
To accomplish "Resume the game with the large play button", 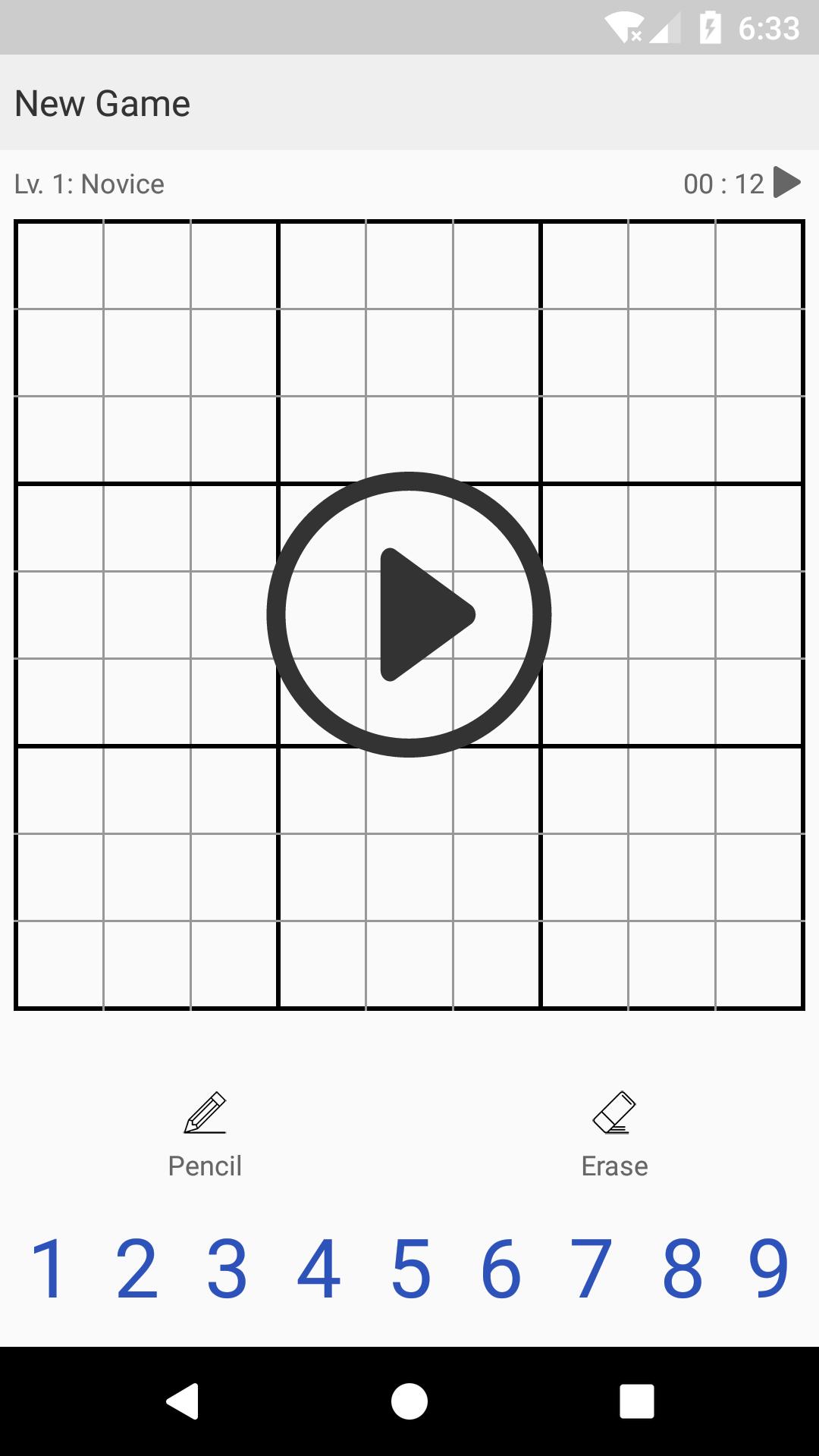I will [x=409, y=614].
